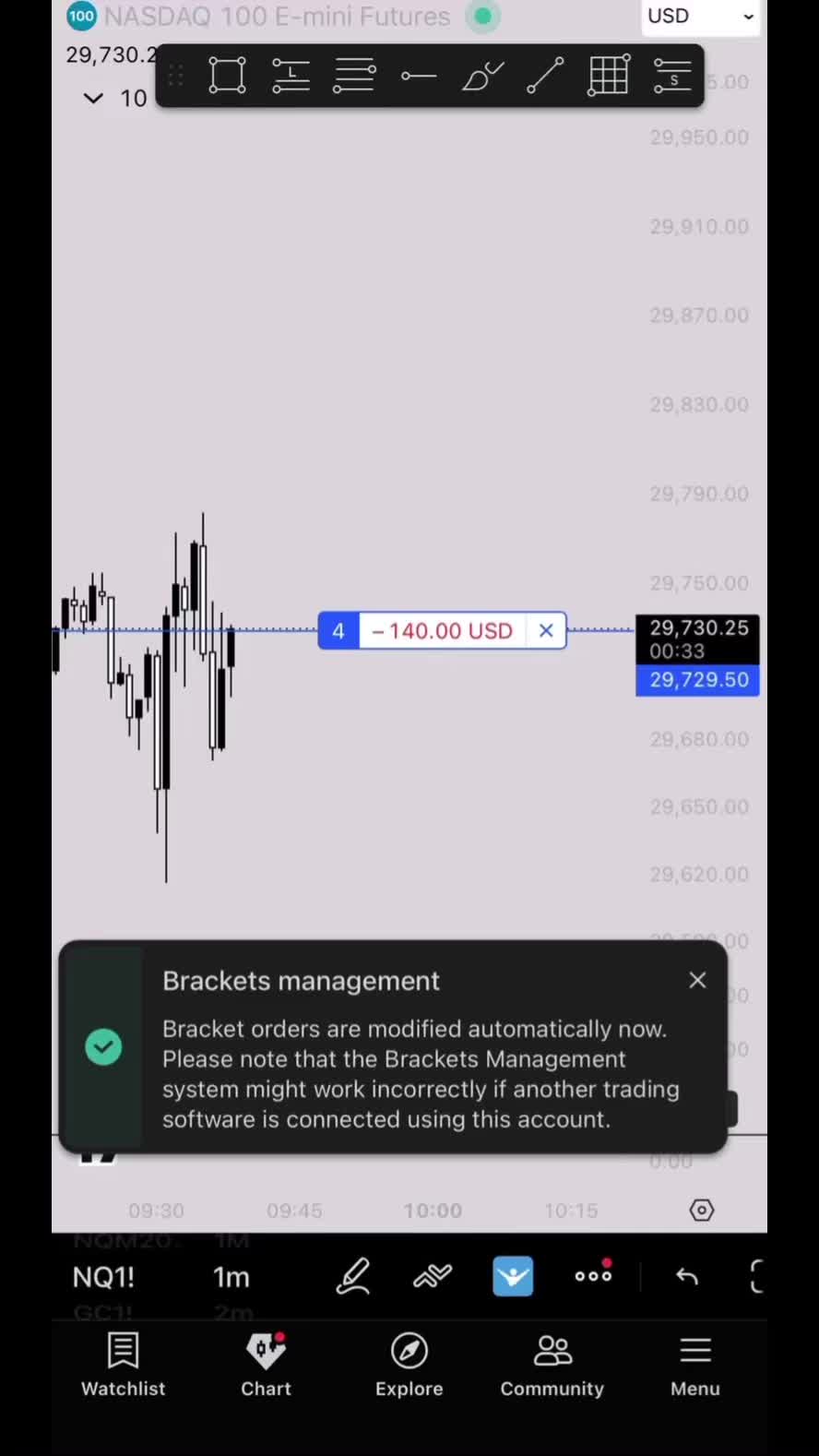Select the trend line tool

(x=545, y=76)
